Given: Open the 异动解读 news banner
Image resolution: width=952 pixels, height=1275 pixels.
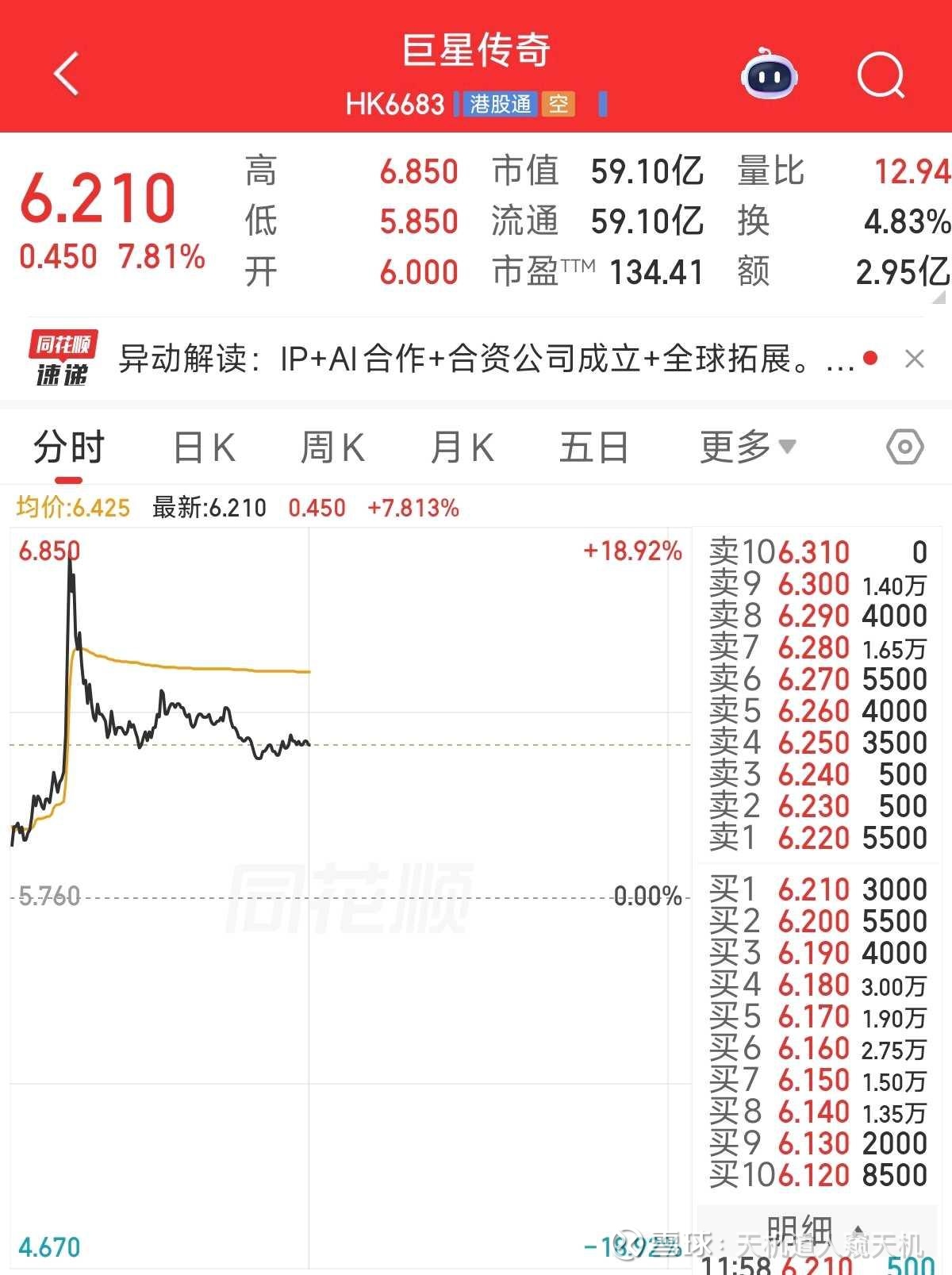Looking at the screenshot, I should [486, 359].
